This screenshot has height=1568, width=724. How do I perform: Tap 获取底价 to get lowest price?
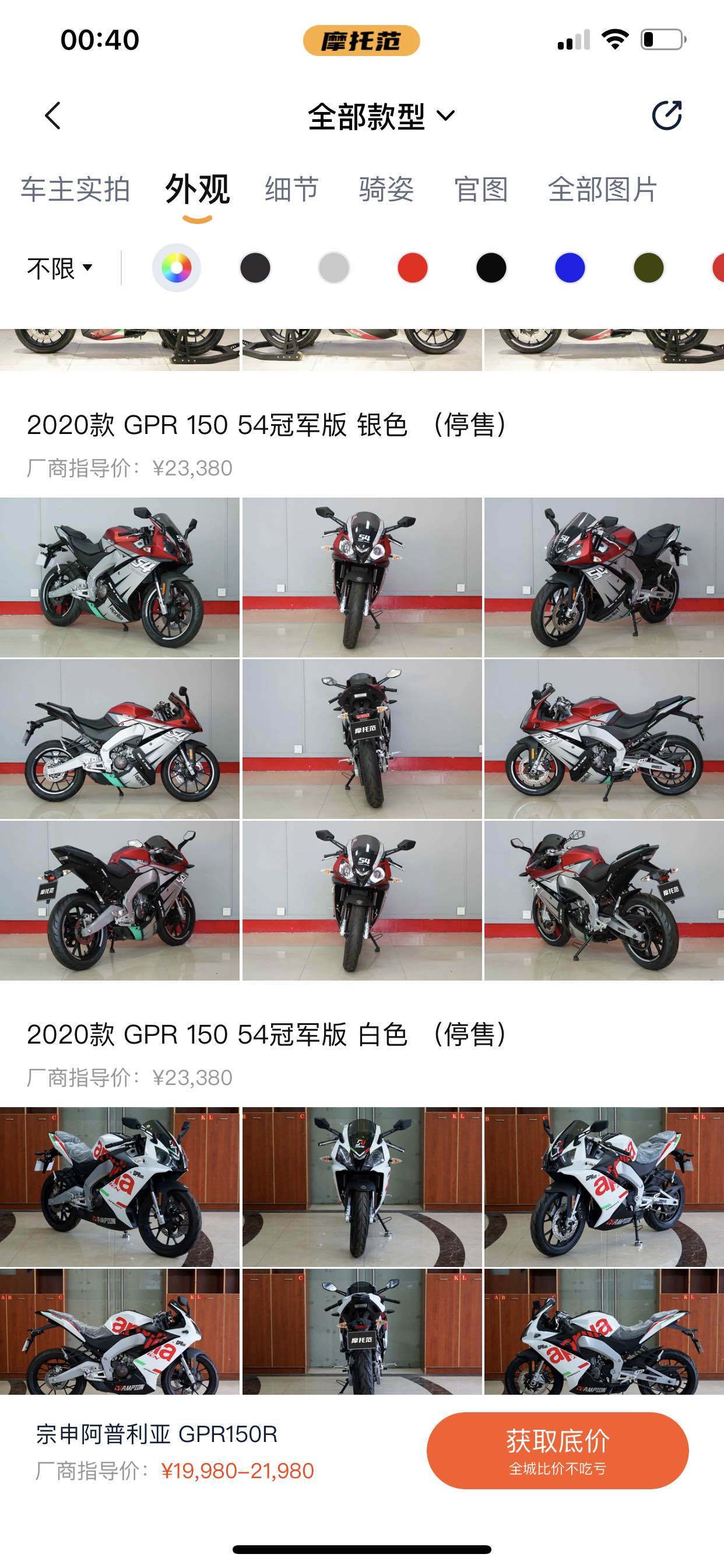557,1451
